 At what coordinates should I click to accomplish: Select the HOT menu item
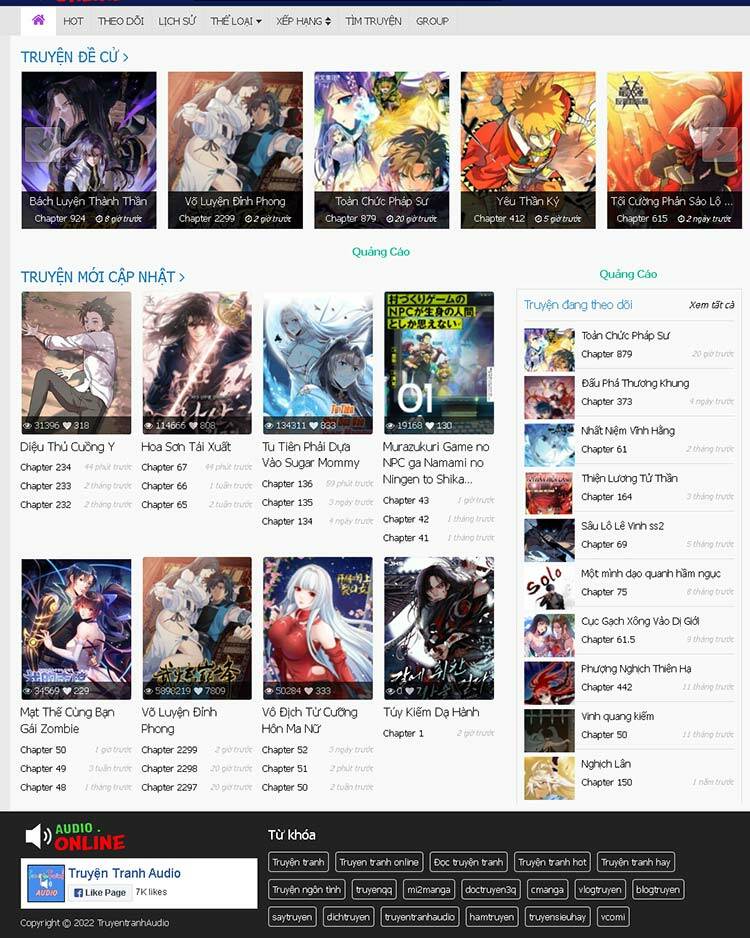[x=73, y=20]
